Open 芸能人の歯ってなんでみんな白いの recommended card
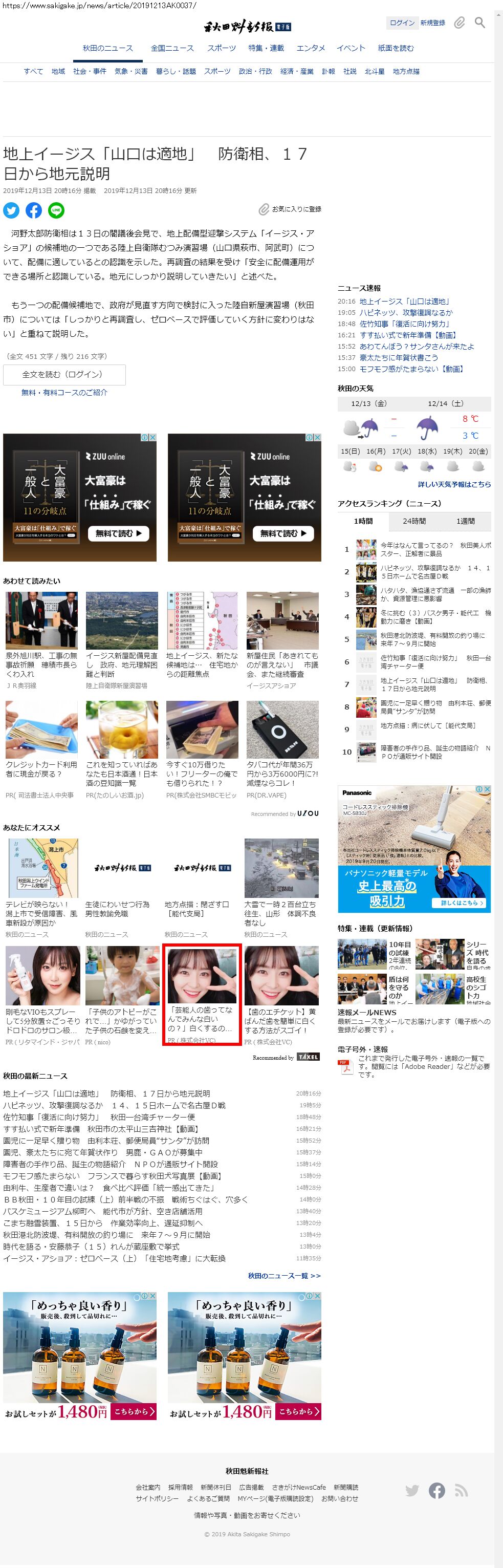 click(x=202, y=993)
